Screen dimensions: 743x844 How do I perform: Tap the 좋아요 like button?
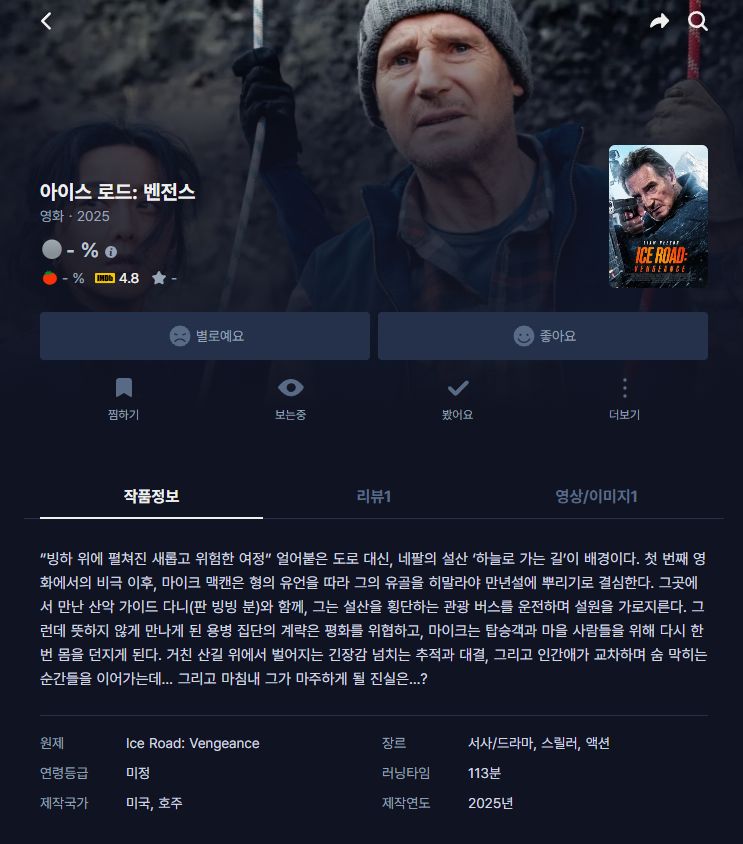pyautogui.click(x=543, y=336)
